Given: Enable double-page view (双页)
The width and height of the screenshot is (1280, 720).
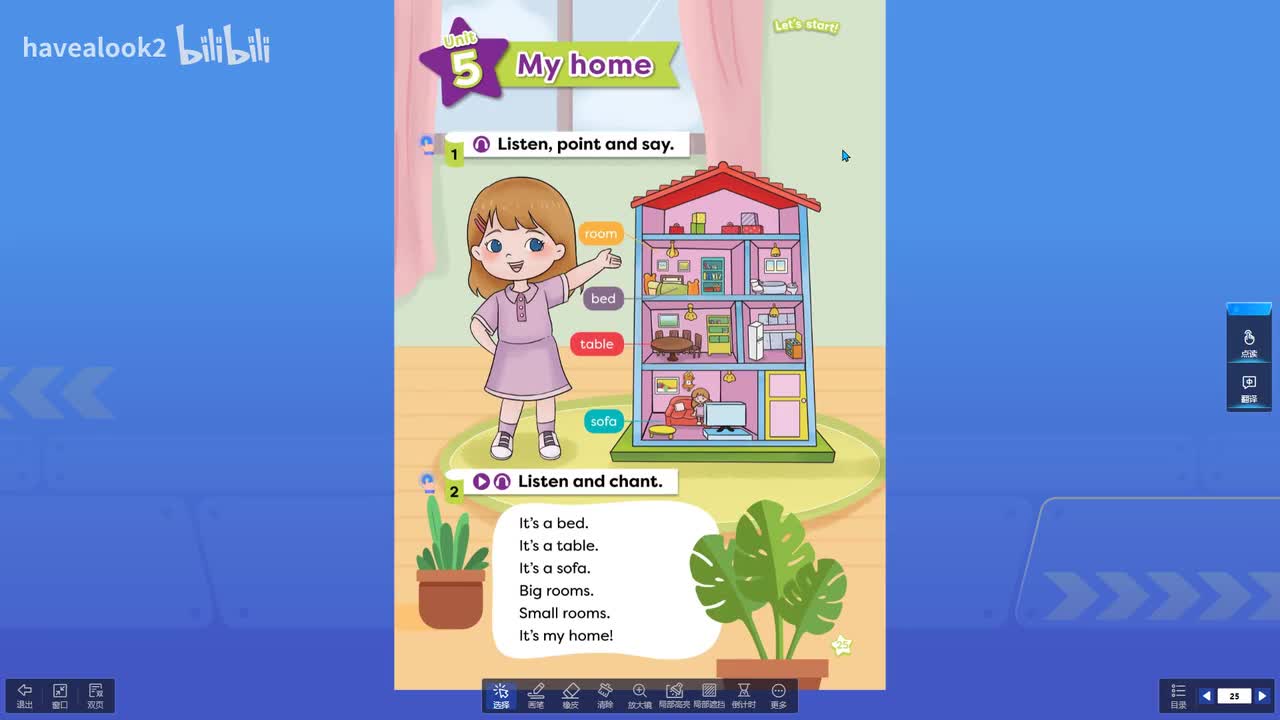Looking at the screenshot, I should 96,695.
